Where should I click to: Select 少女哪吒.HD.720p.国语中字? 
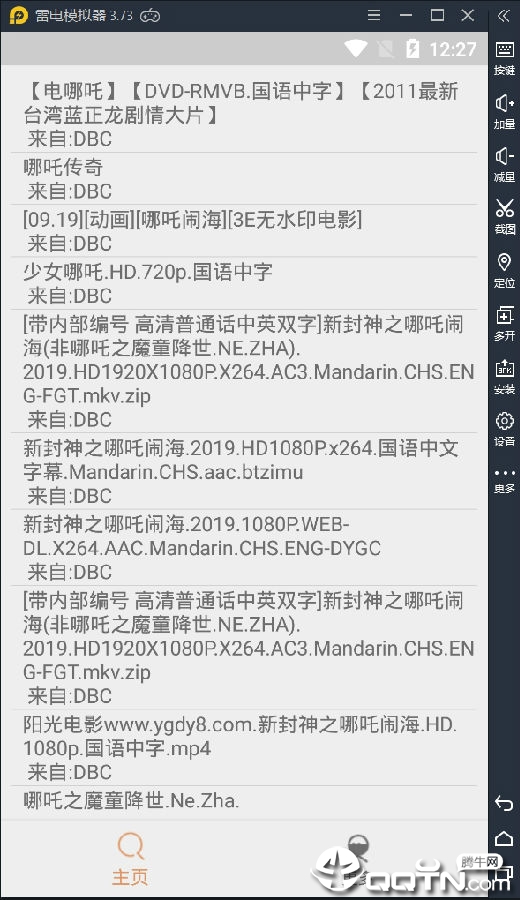[x=244, y=283]
